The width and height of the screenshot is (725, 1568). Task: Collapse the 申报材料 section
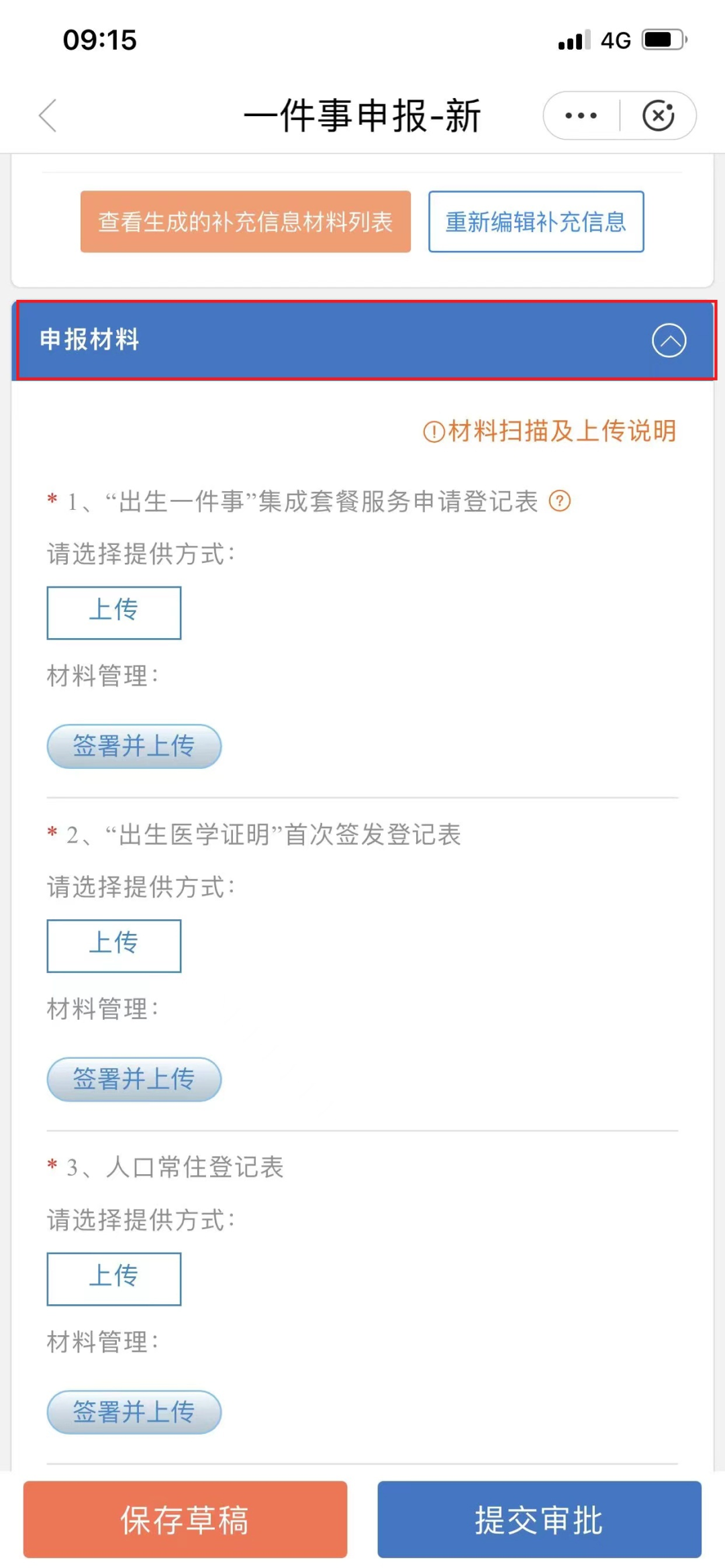click(x=669, y=340)
